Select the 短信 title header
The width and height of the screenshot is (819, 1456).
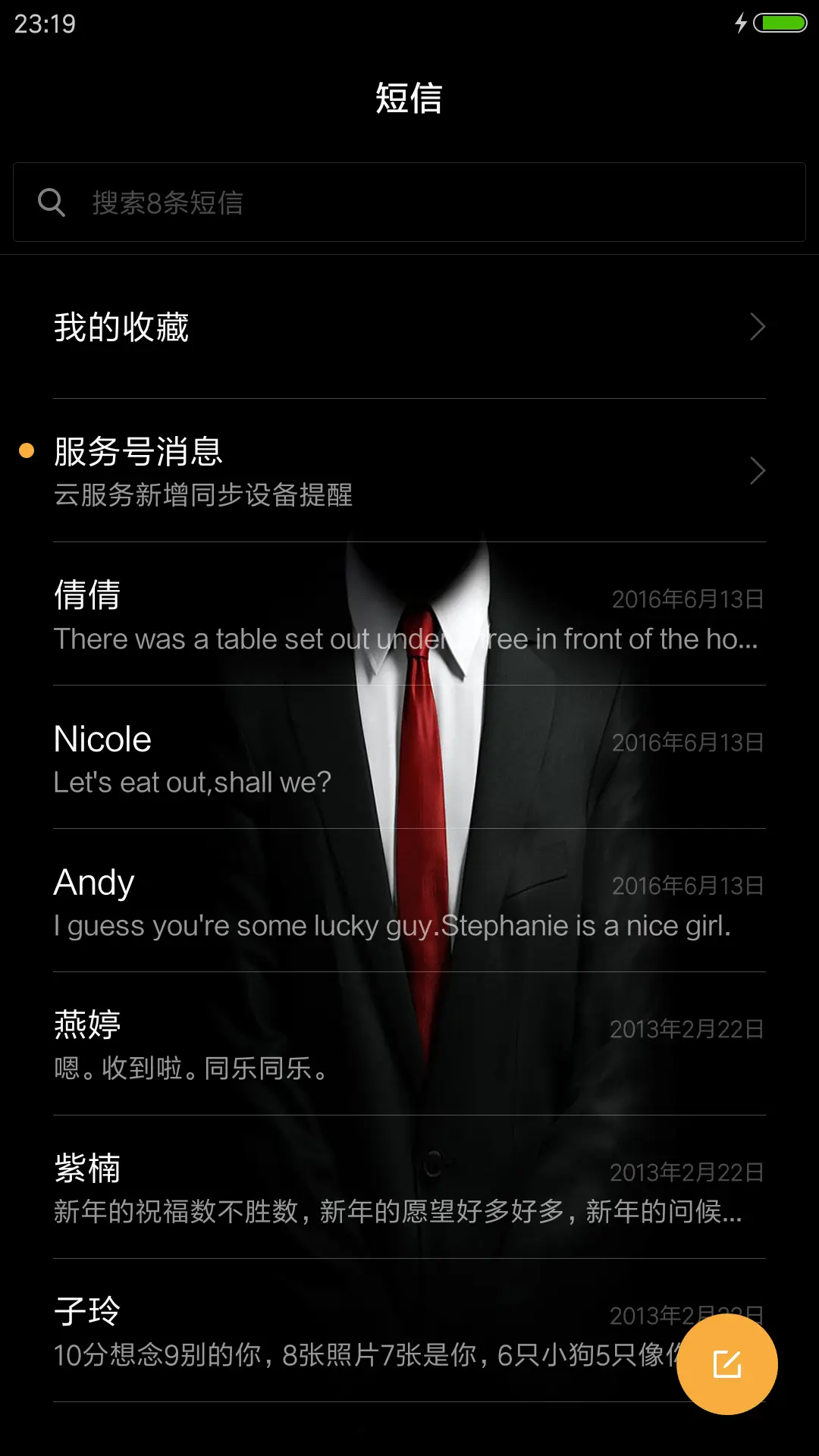coord(409,99)
